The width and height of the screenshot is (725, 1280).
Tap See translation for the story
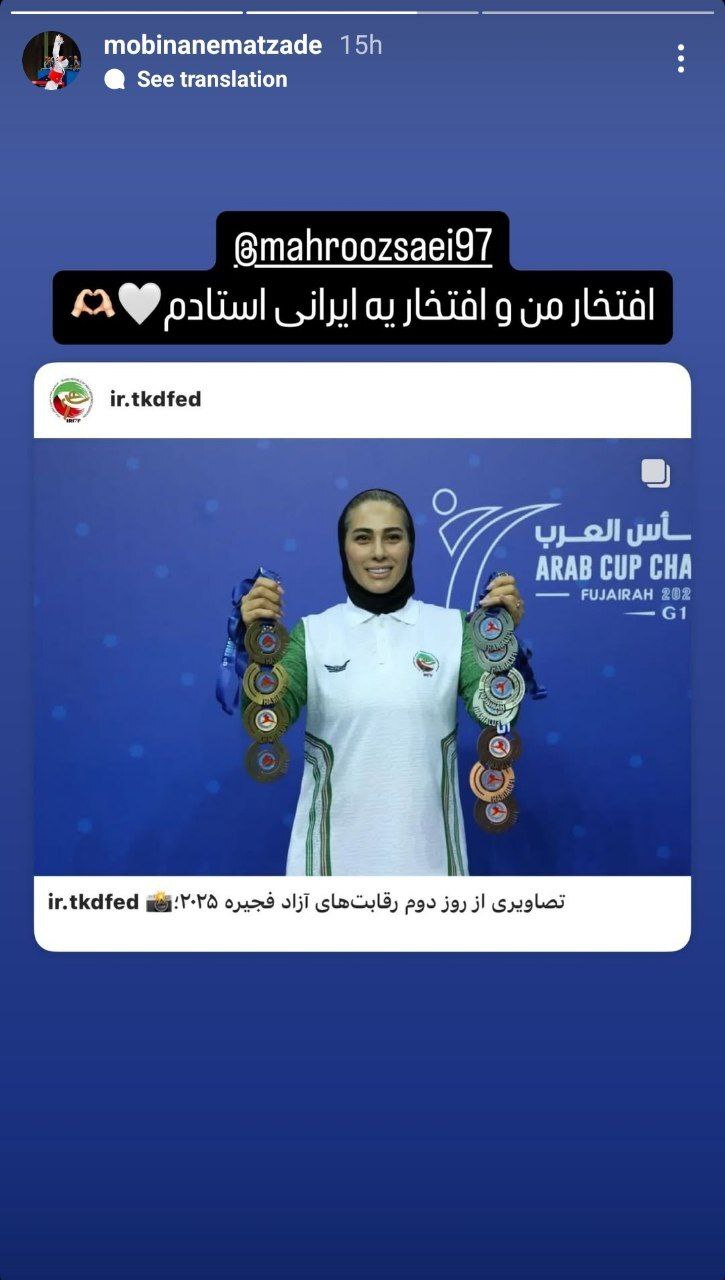[x=211, y=79]
